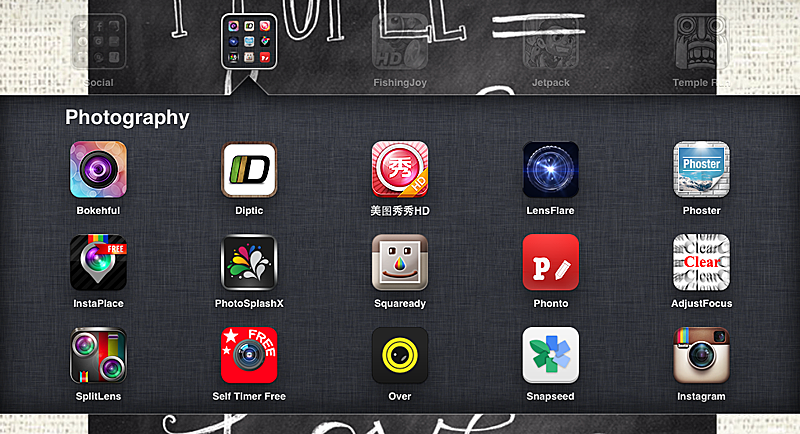Image resolution: width=800 pixels, height=434 pixels.
Task: Open the Over app
Action: point(400,355)
